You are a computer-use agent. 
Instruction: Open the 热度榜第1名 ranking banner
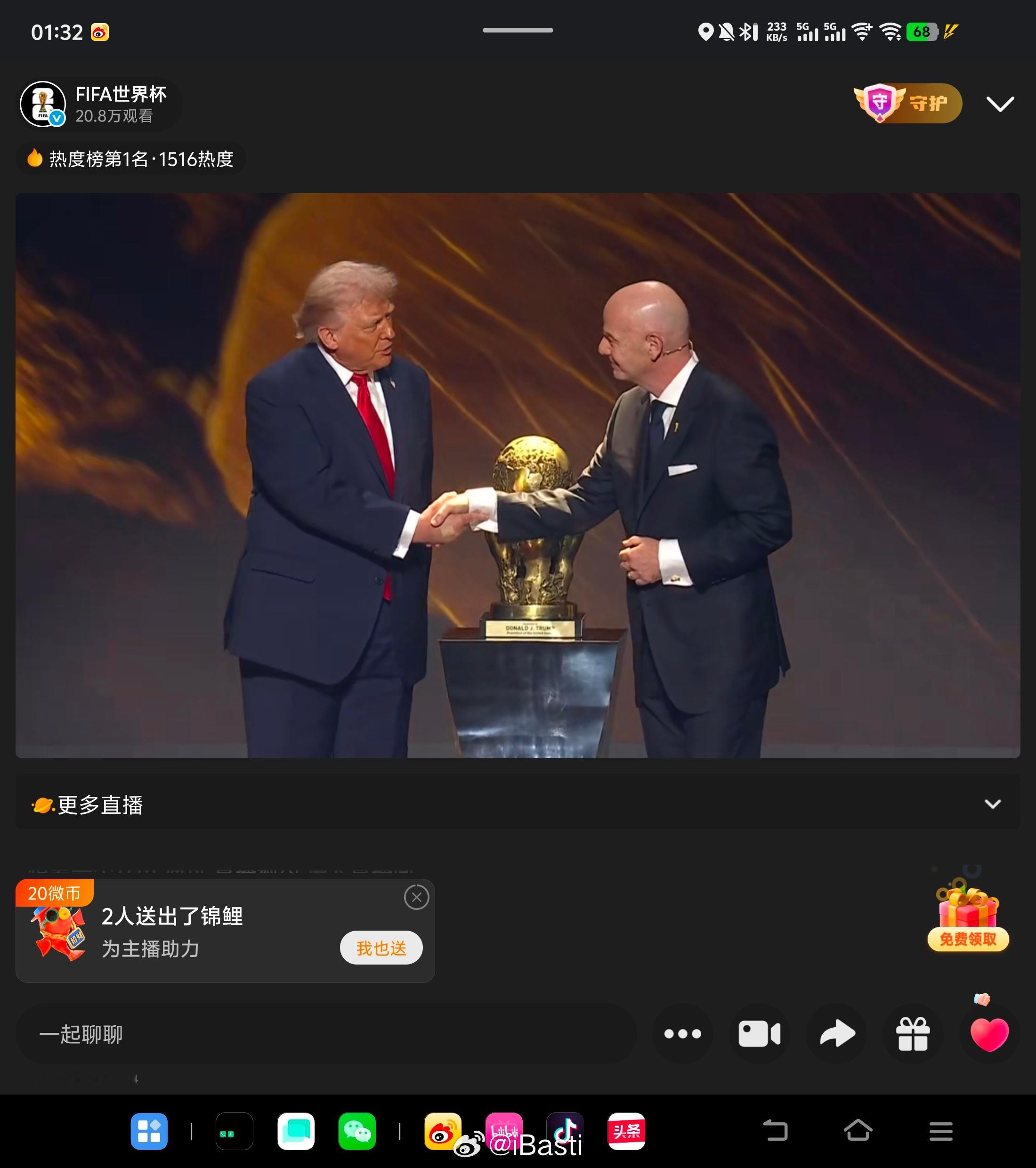pos(130,160)
